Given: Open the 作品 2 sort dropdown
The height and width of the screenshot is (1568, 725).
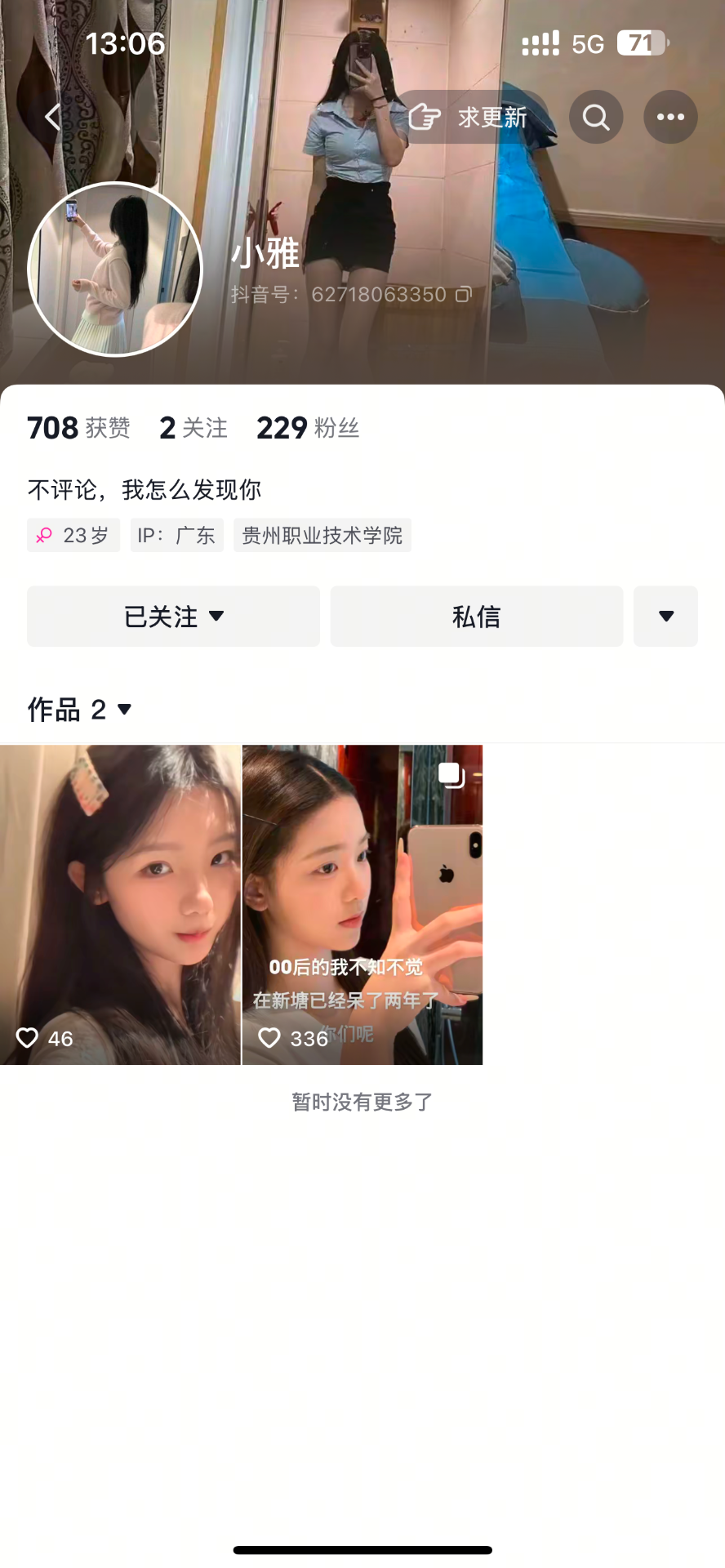Looking at the screenshot, I should pyautogui.click(x=80, y=710).
